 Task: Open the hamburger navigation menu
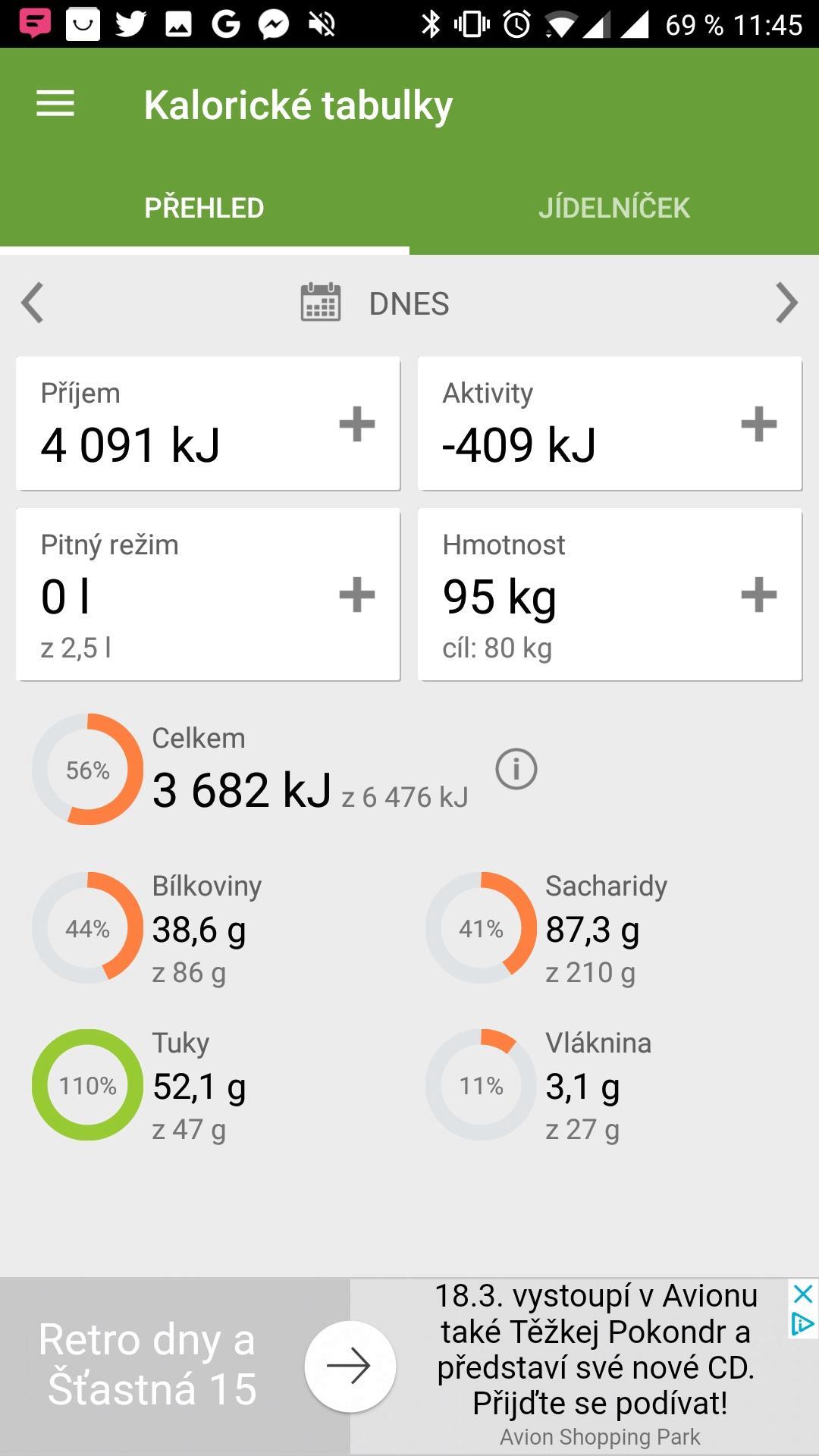point(55,104)
